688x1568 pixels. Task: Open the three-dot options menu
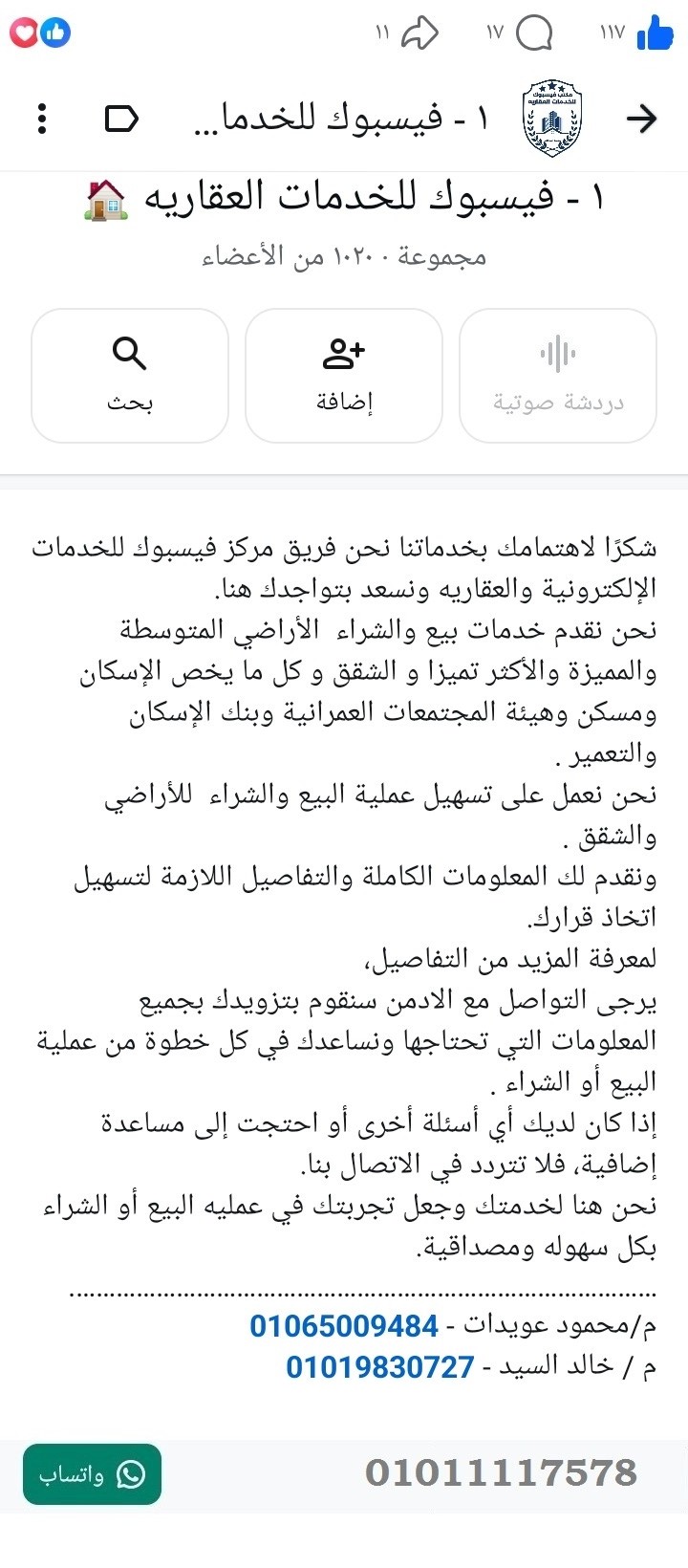coord(41,119)
